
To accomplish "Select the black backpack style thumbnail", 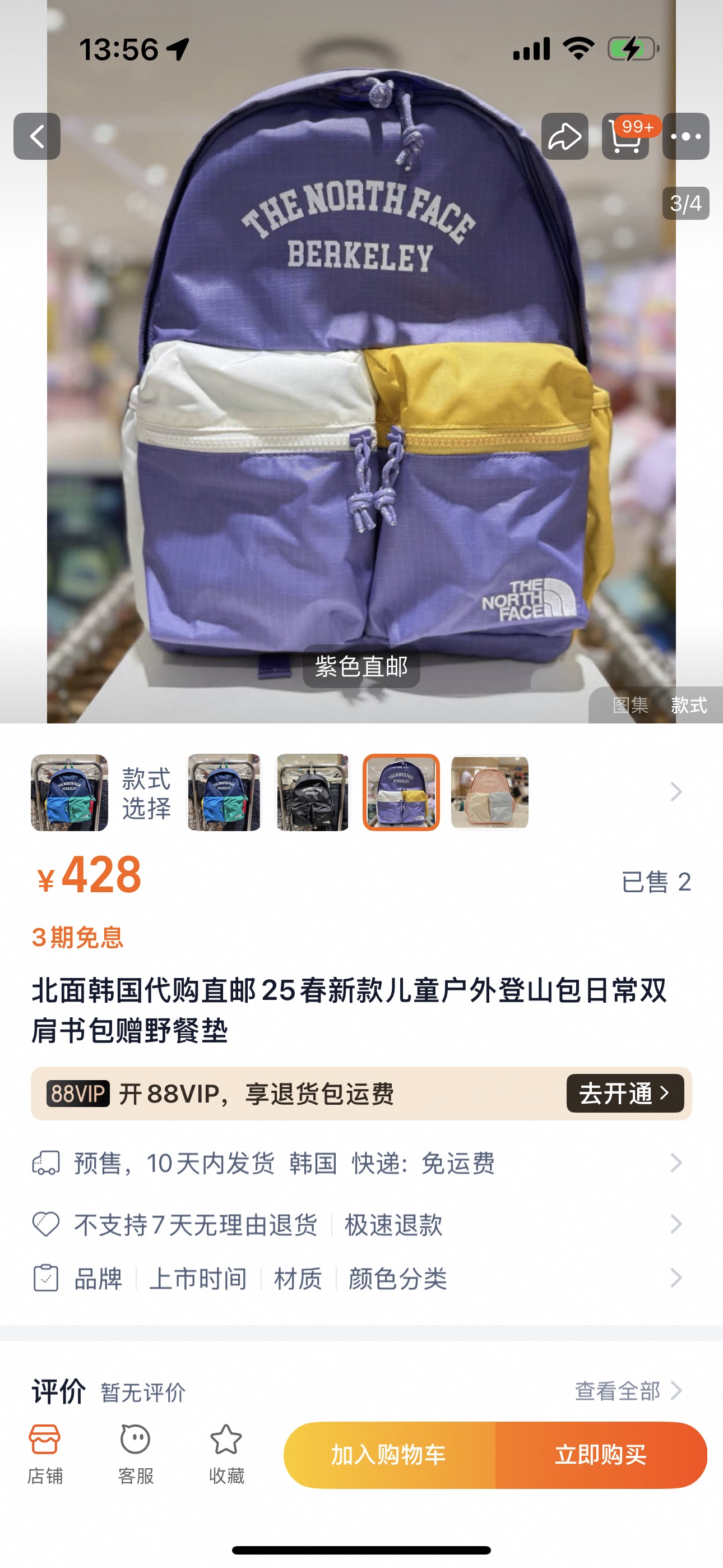I will tap(313, 792).
